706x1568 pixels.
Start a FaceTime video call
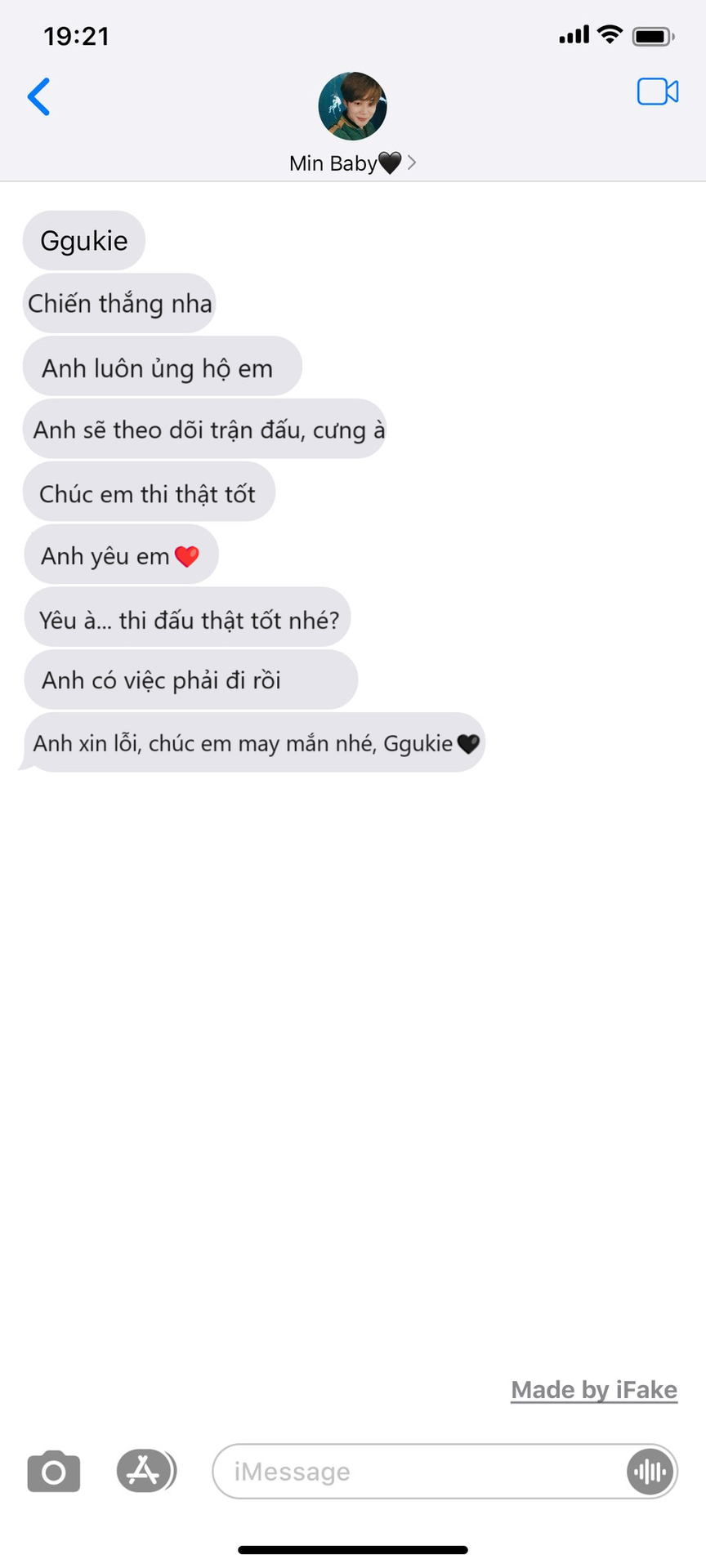point(657,92)
